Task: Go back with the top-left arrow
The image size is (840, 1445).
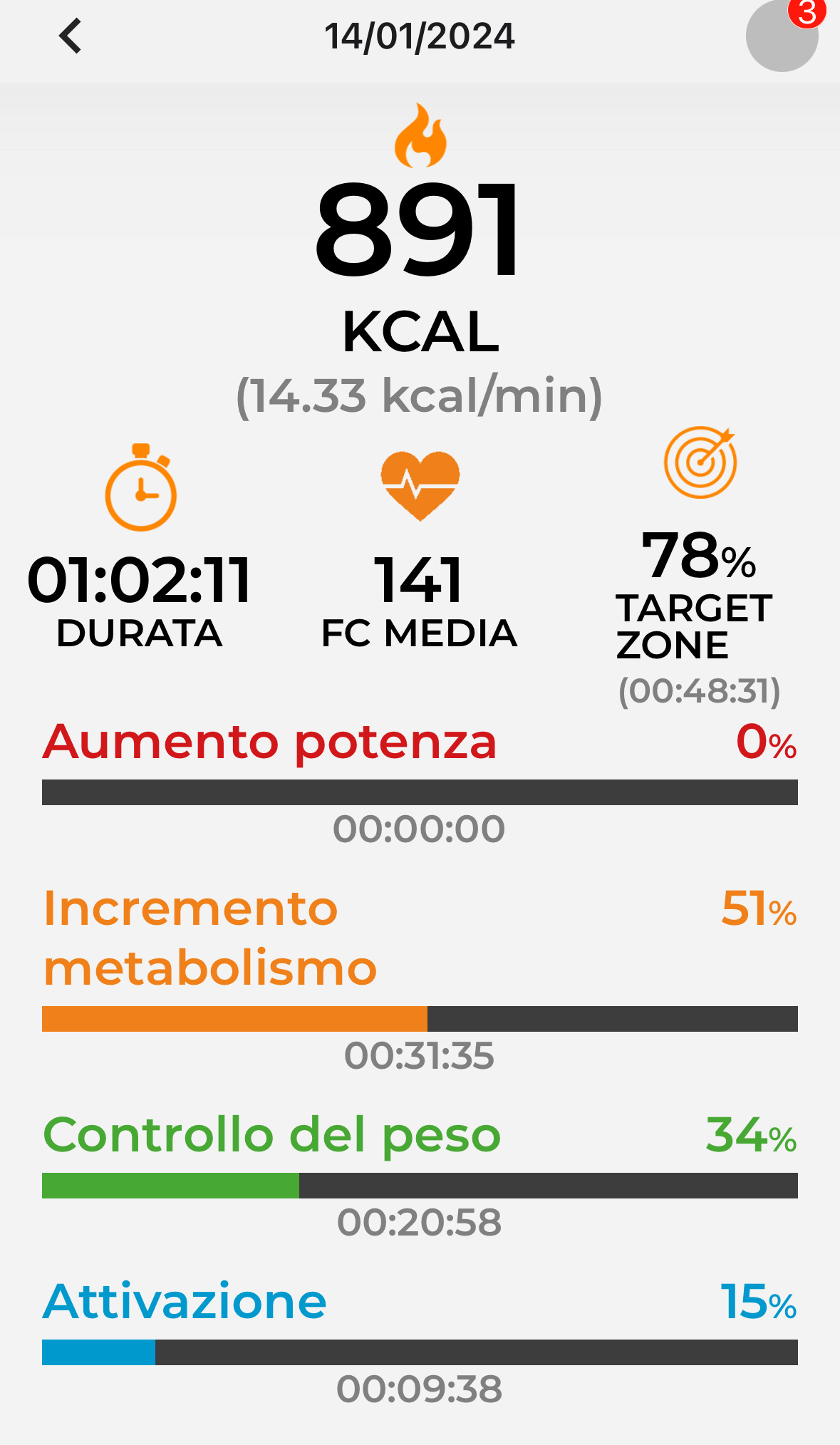Action: click(x=70, y=36)
